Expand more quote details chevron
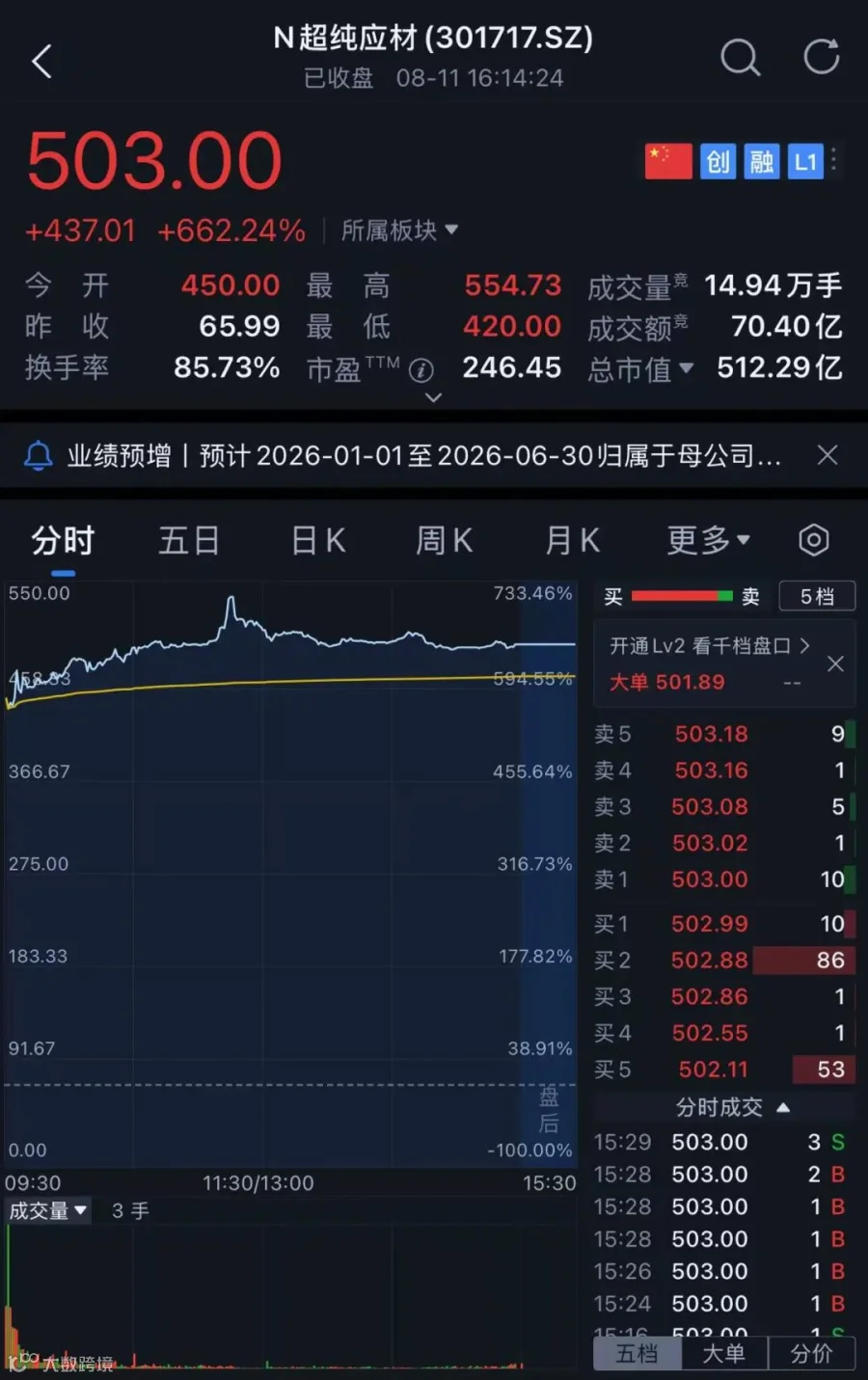 click(x=434, y=397)
